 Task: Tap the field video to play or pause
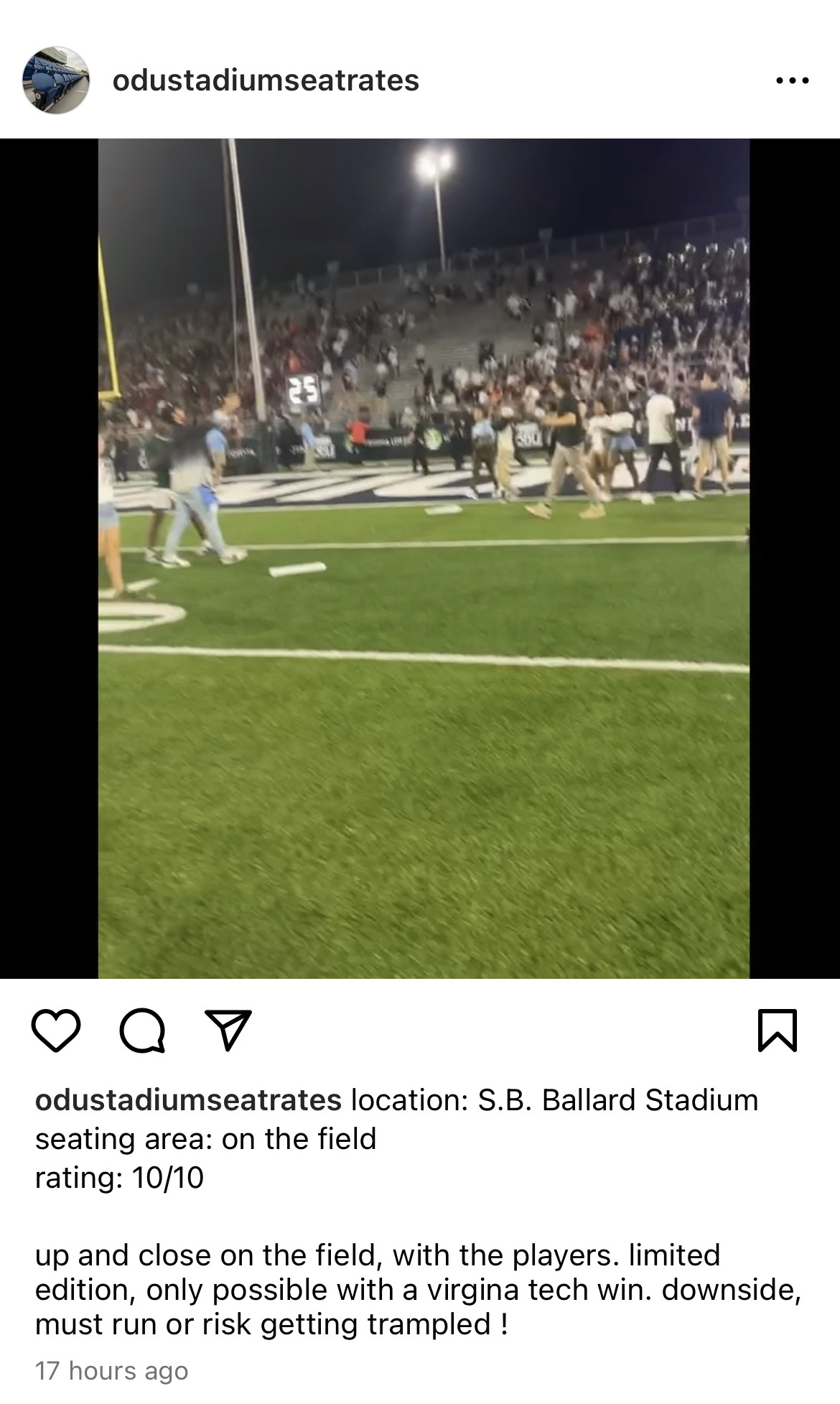pyautogui.click(x=424, y=558)
